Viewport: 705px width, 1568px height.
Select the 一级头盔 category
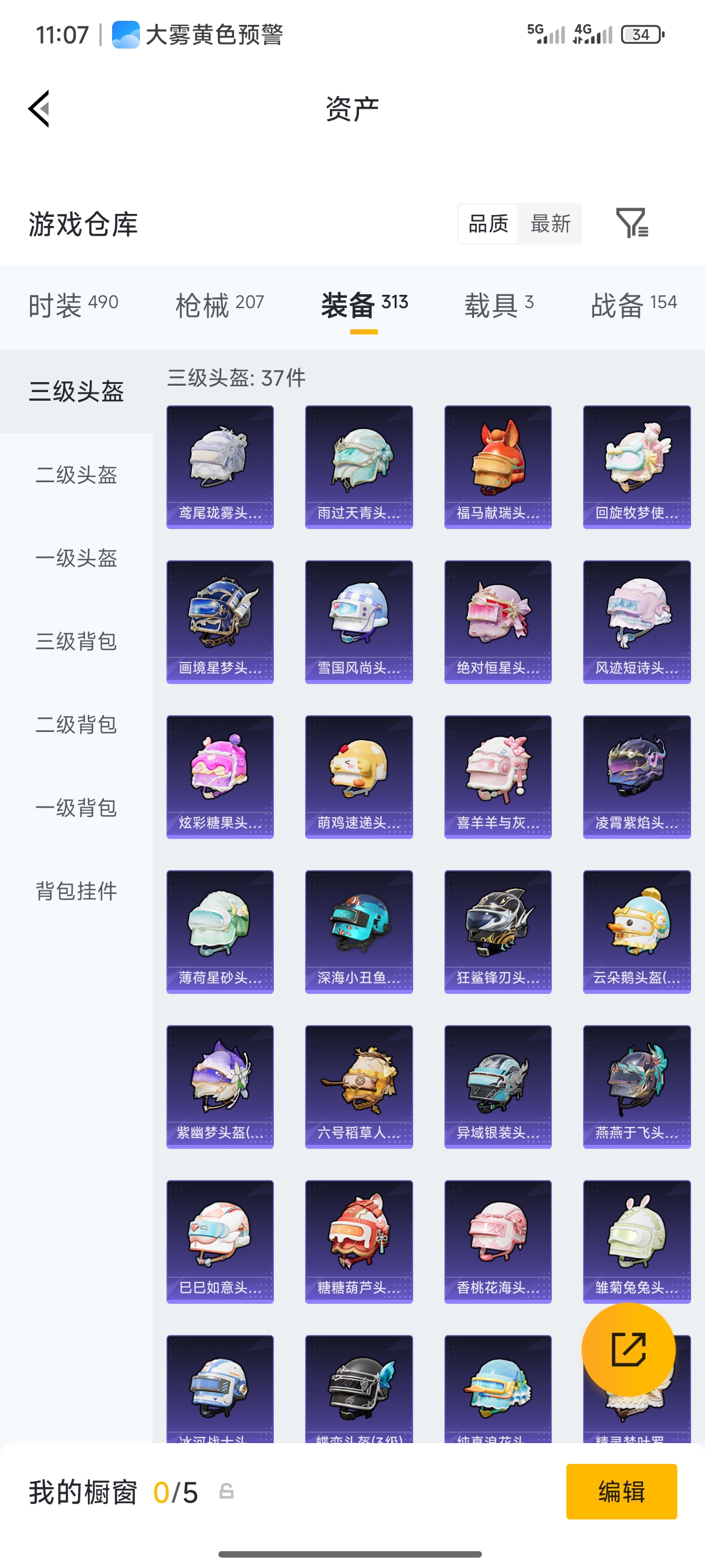tap(76, 558)
